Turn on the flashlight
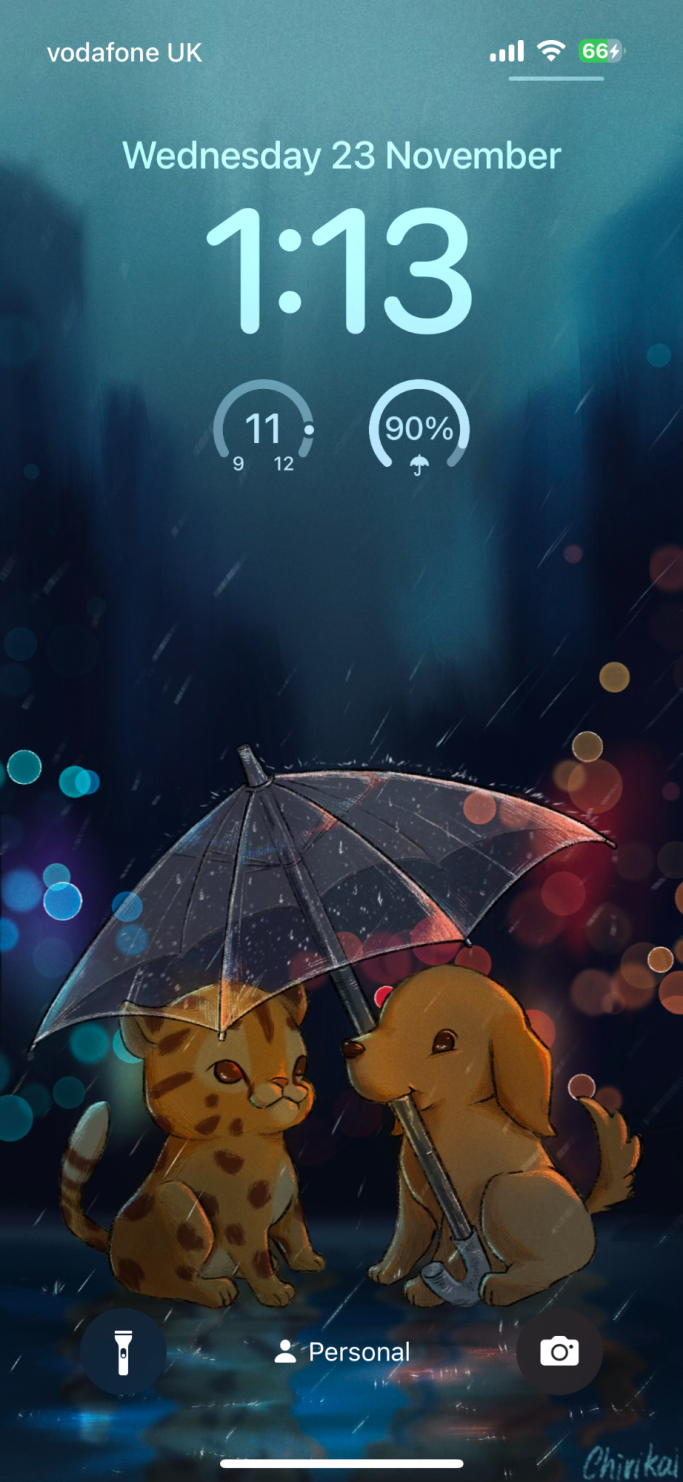 click(x=122, y=1352)
